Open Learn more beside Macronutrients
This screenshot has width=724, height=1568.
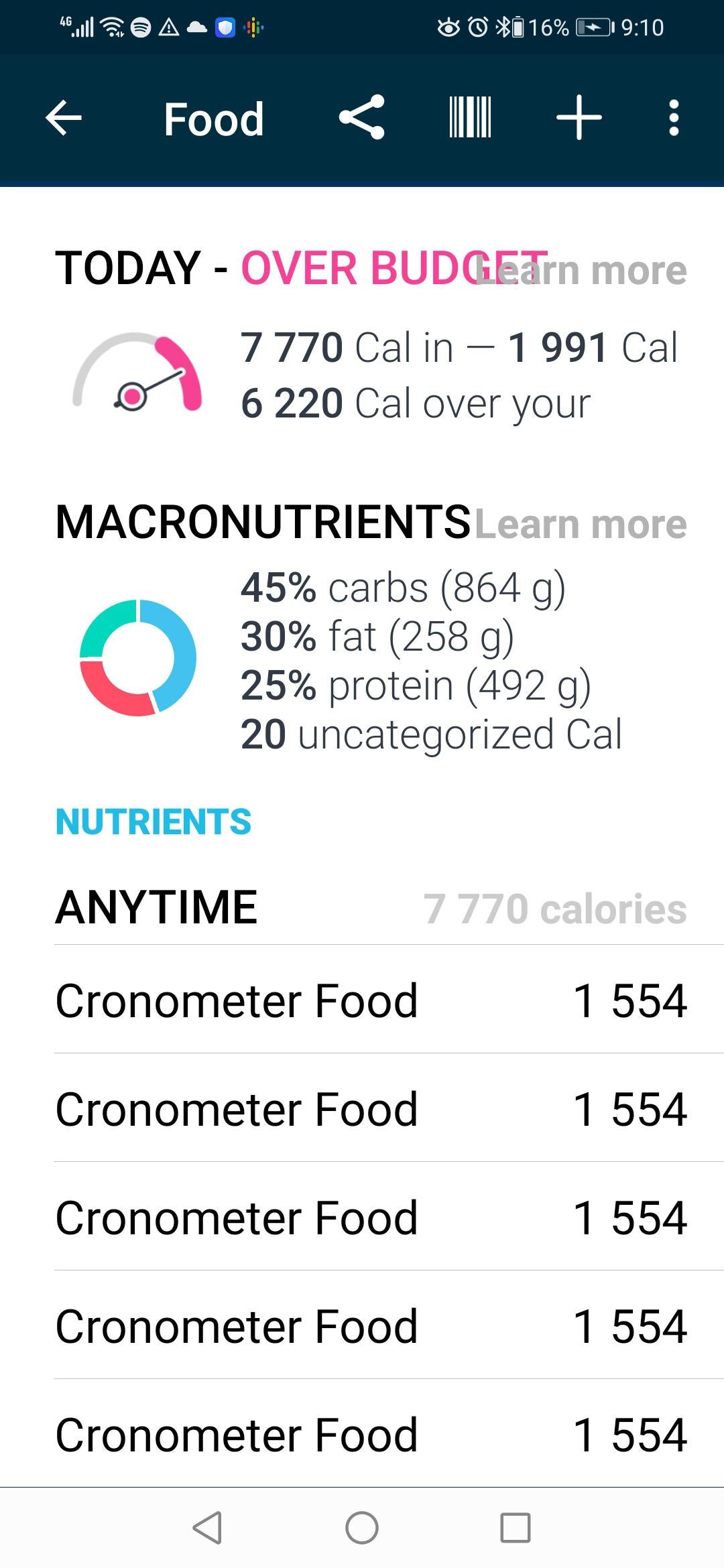pos(581,525)
